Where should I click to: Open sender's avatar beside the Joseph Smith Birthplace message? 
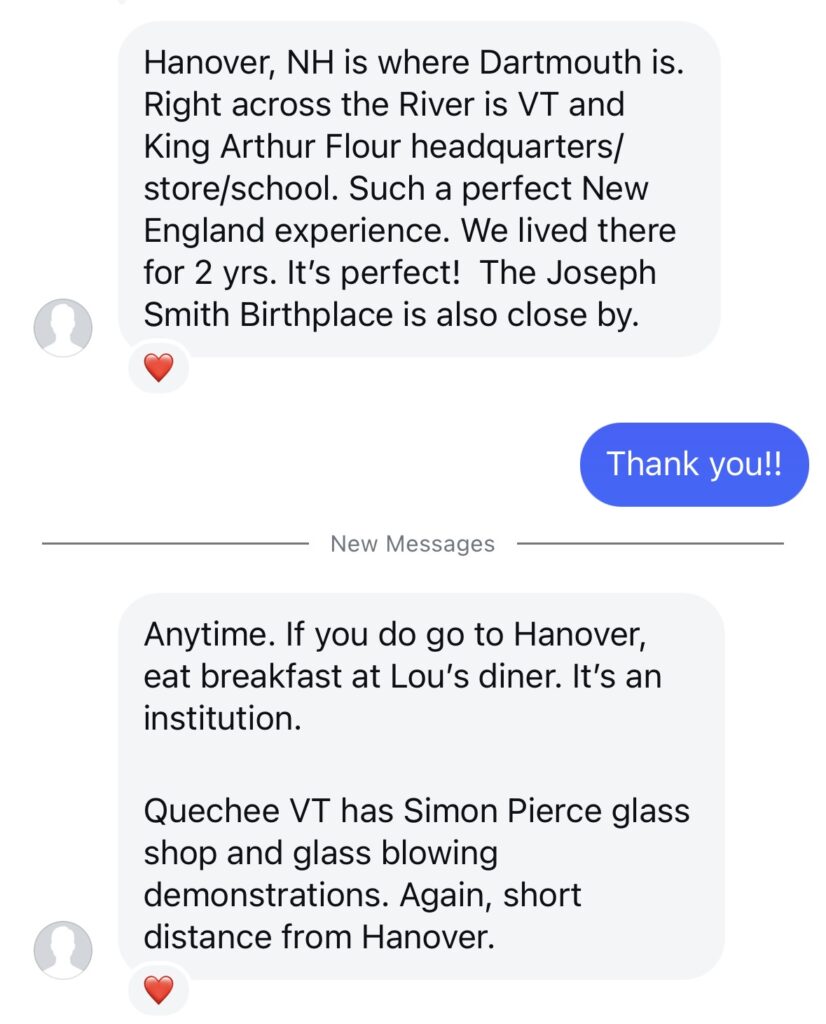tap(63, 328)
